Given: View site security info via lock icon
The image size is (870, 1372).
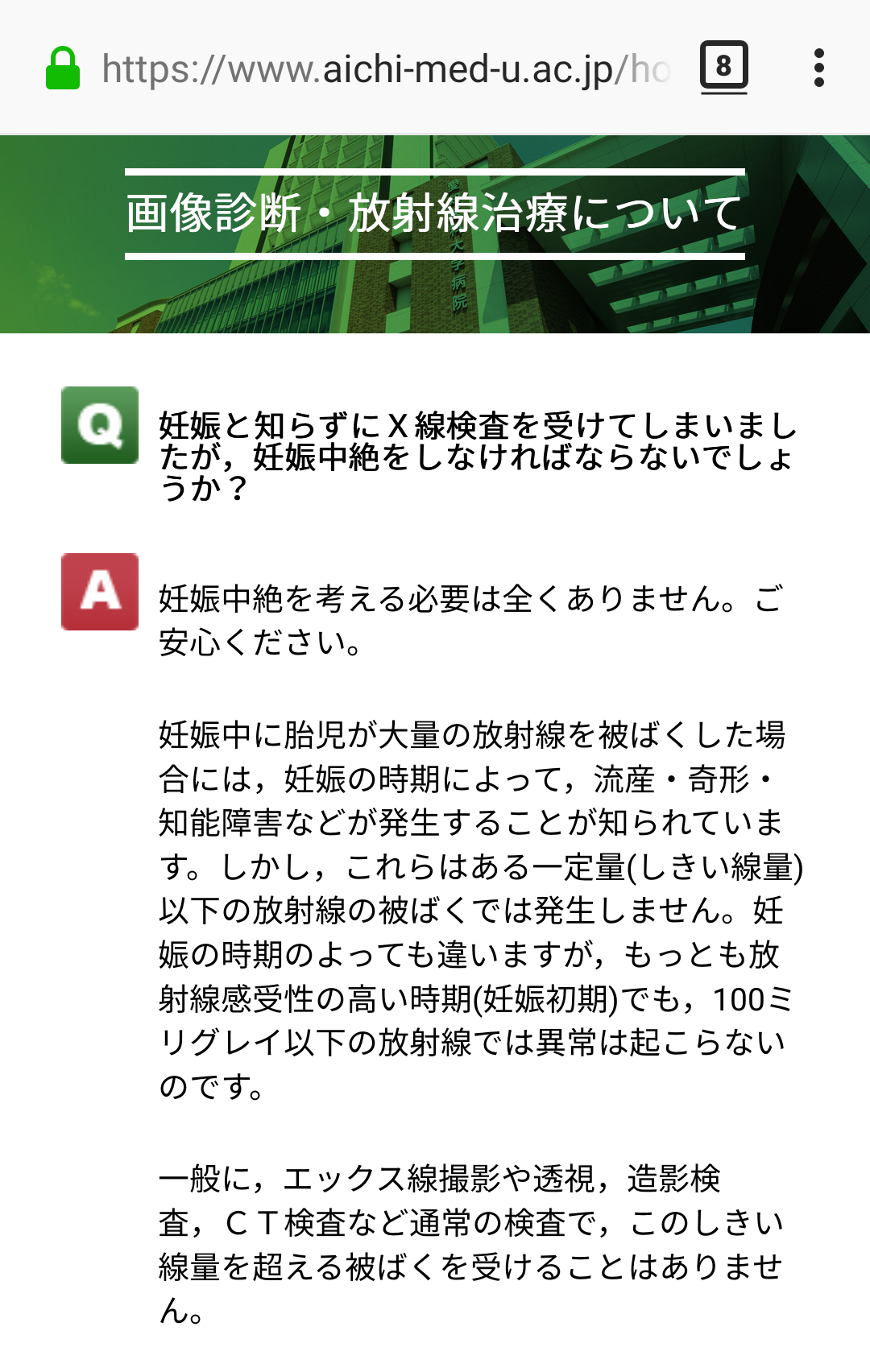Looking at the screenshot, I should coord(63,68).
